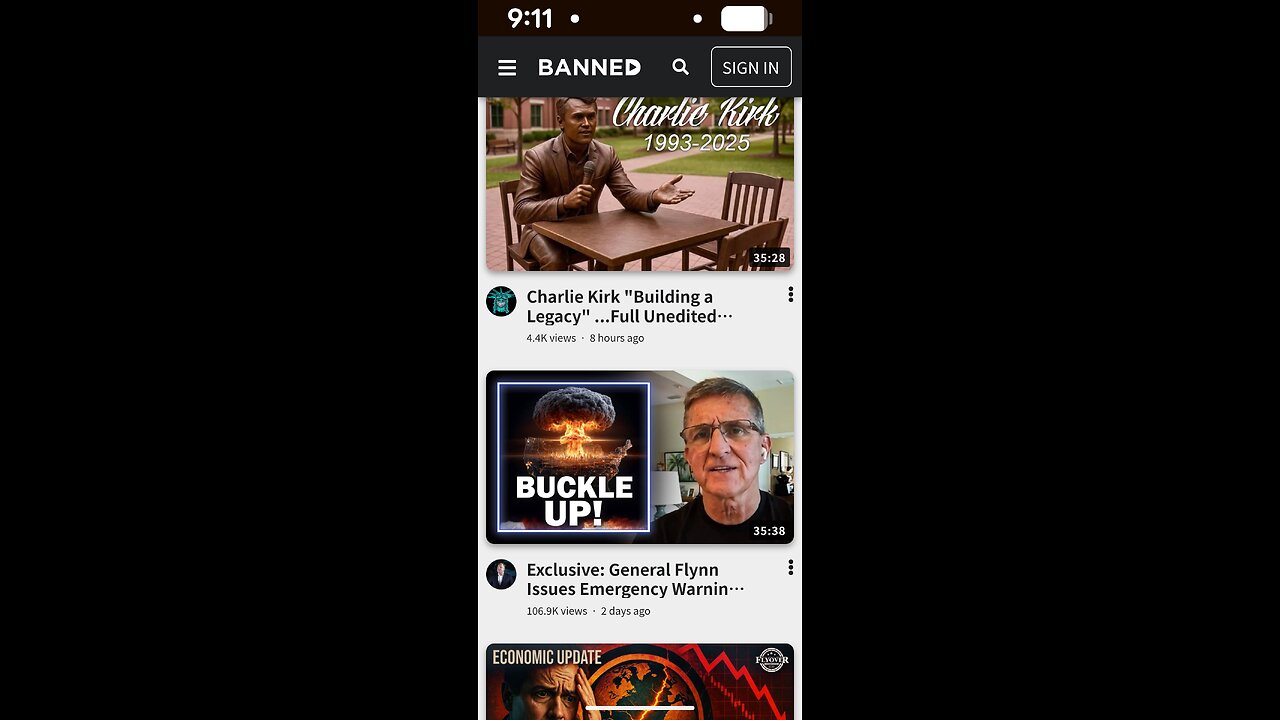
Task: Play the BUCKLE UP General Flynn video
Action: tap(640, 457)
